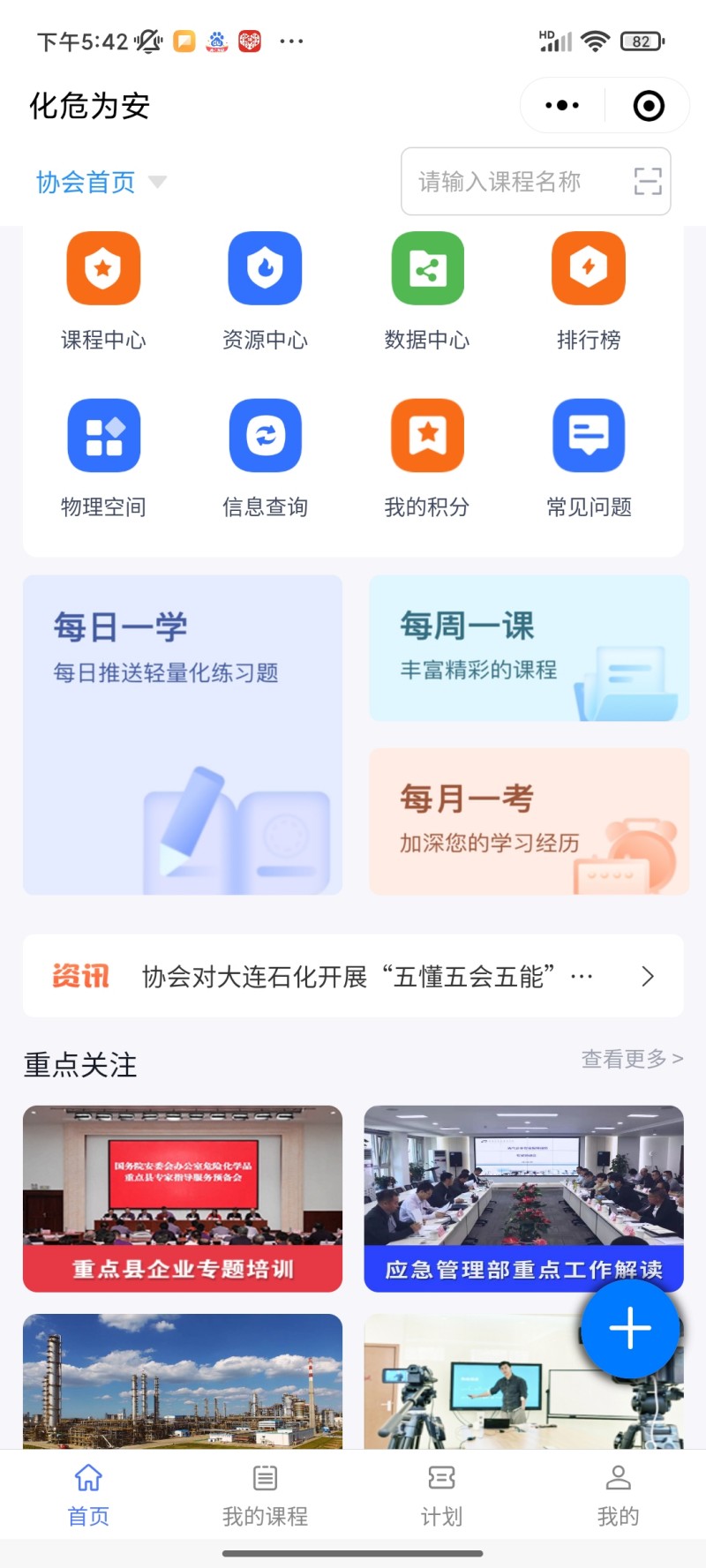Open the 每周一课 card
Viewport: 706px width, 1568px height.
click(x=529, y=649)
